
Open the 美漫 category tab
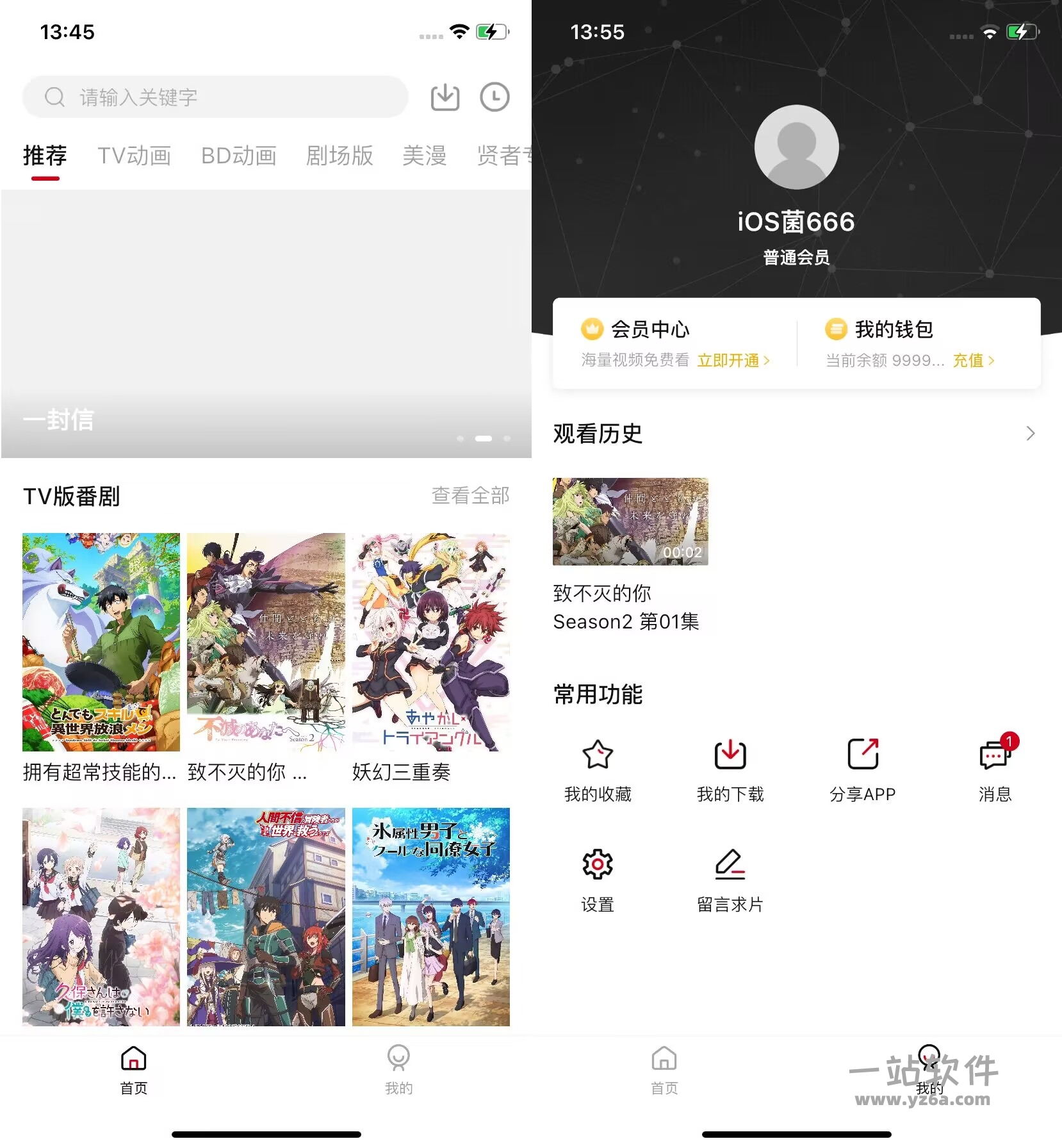click(x=424, y=156)
